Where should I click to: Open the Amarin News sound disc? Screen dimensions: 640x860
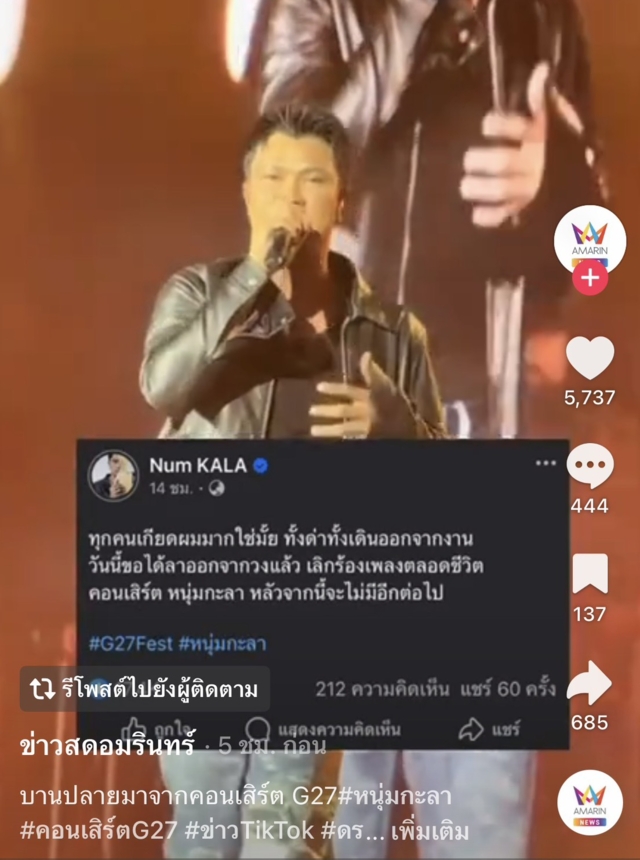tap(590, 802)
